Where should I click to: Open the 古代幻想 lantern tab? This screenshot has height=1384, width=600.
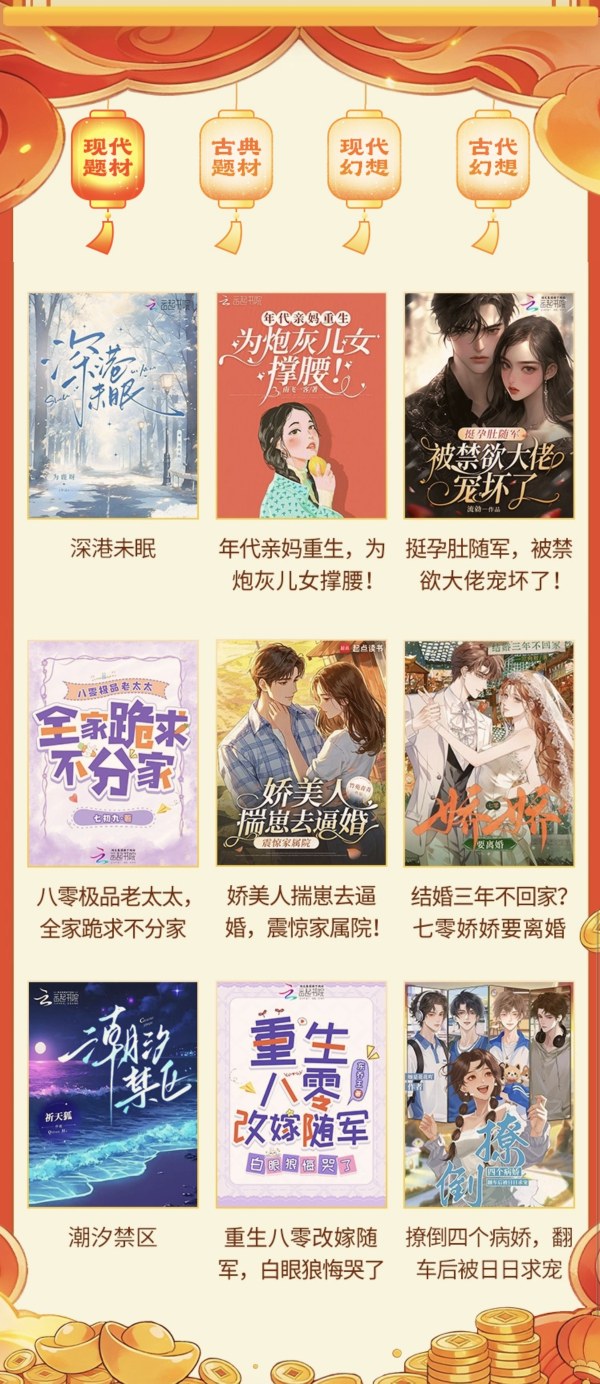point(492,159)
